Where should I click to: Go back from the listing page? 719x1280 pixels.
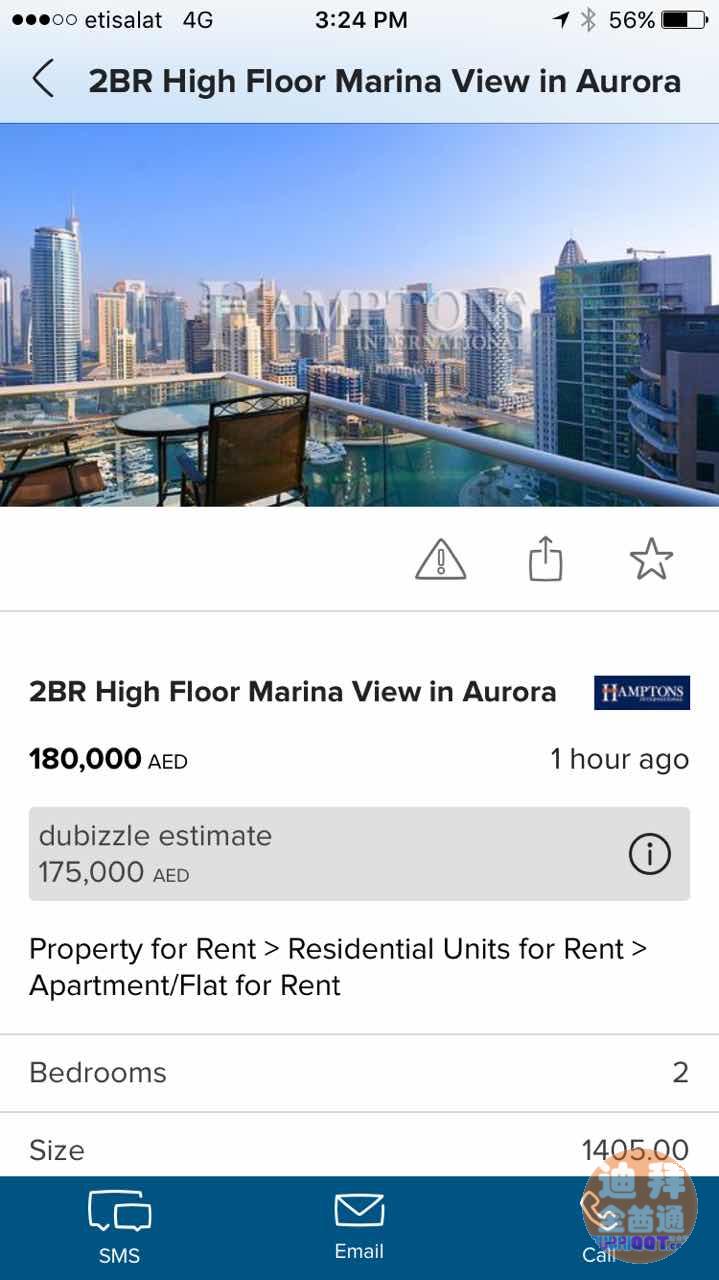coord(43,79)
